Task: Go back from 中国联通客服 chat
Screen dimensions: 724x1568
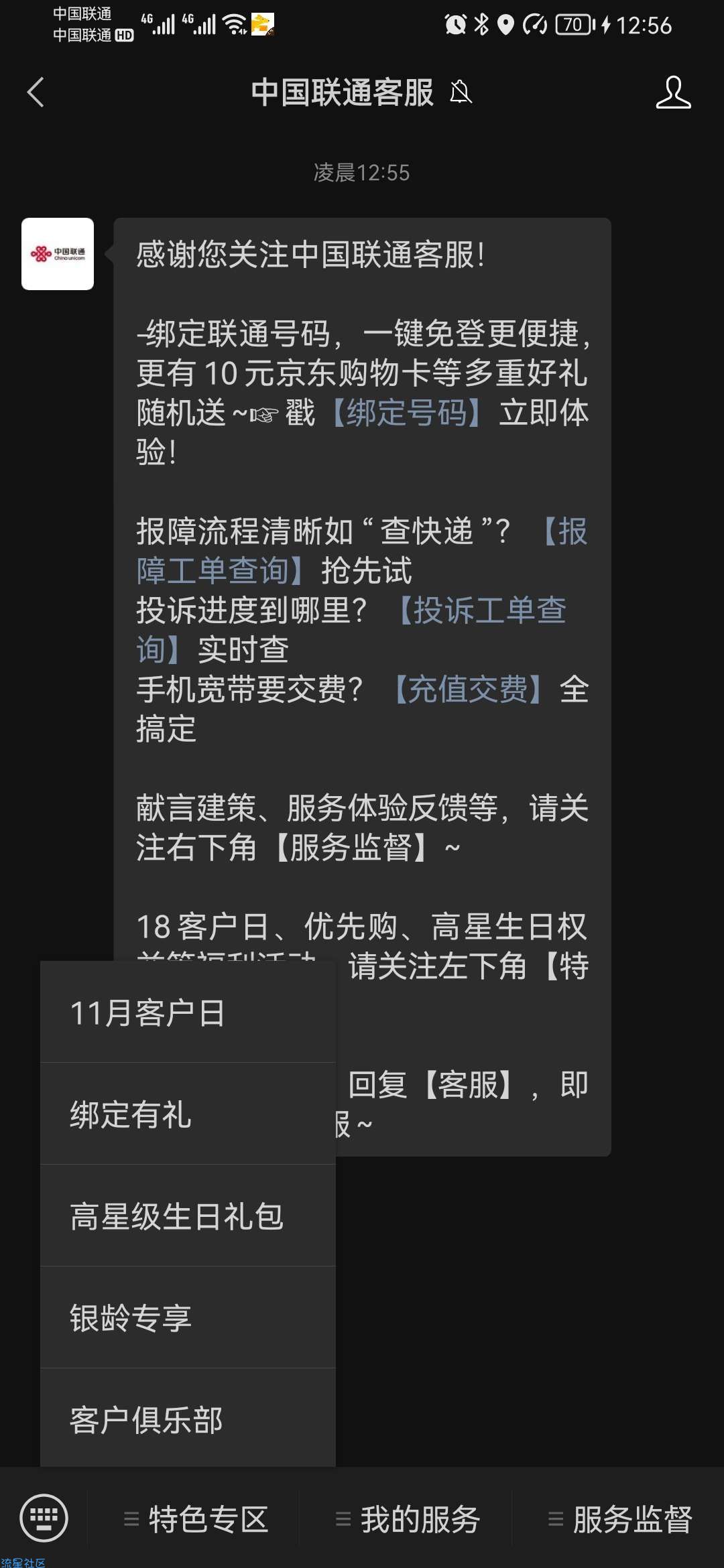Action: [x=36, y=92]
